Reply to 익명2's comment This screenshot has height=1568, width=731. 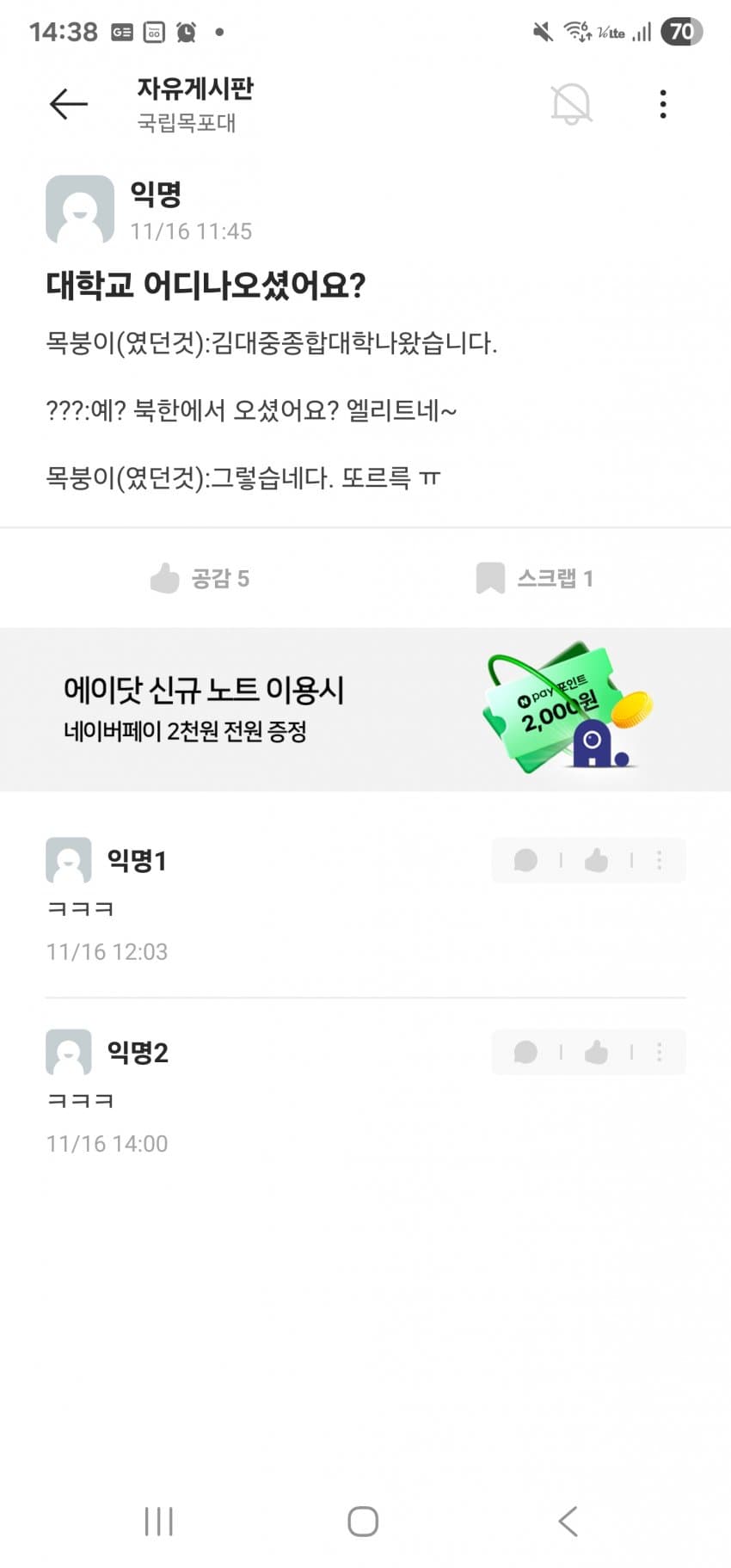coord(525,1052)
